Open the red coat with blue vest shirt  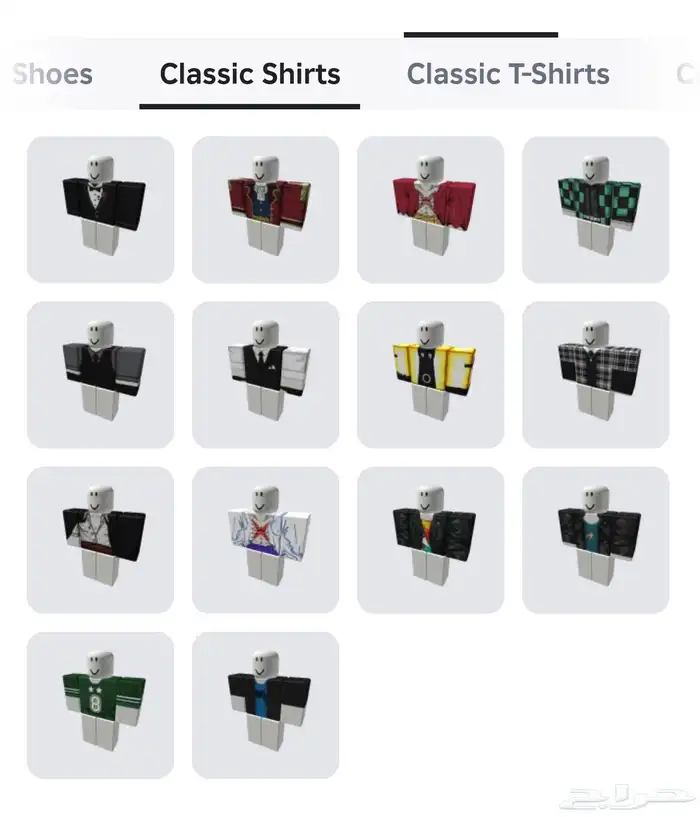tap(265, 210)
